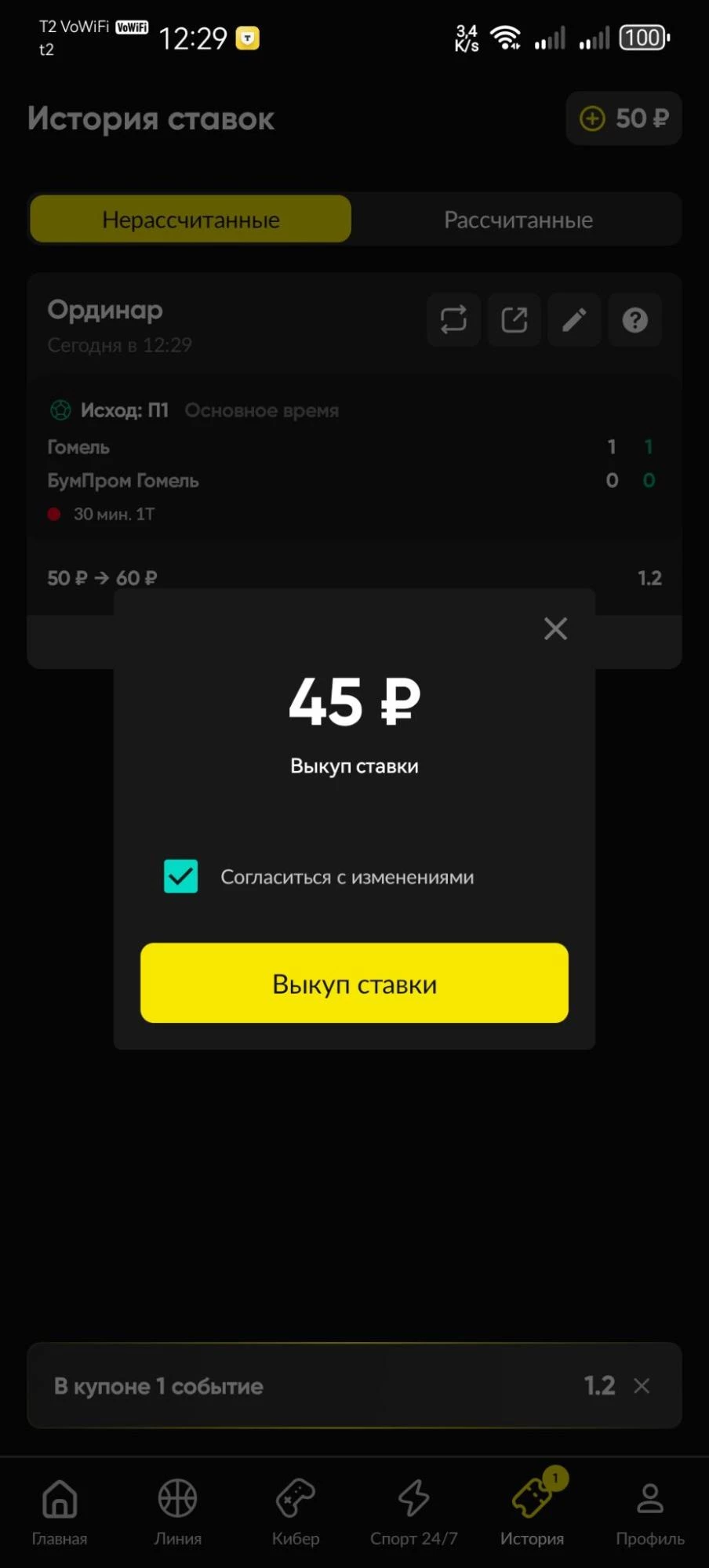709x1568 pixels.
Task: Open the Кибер gamepad icon
Action: click(296, 1500)
